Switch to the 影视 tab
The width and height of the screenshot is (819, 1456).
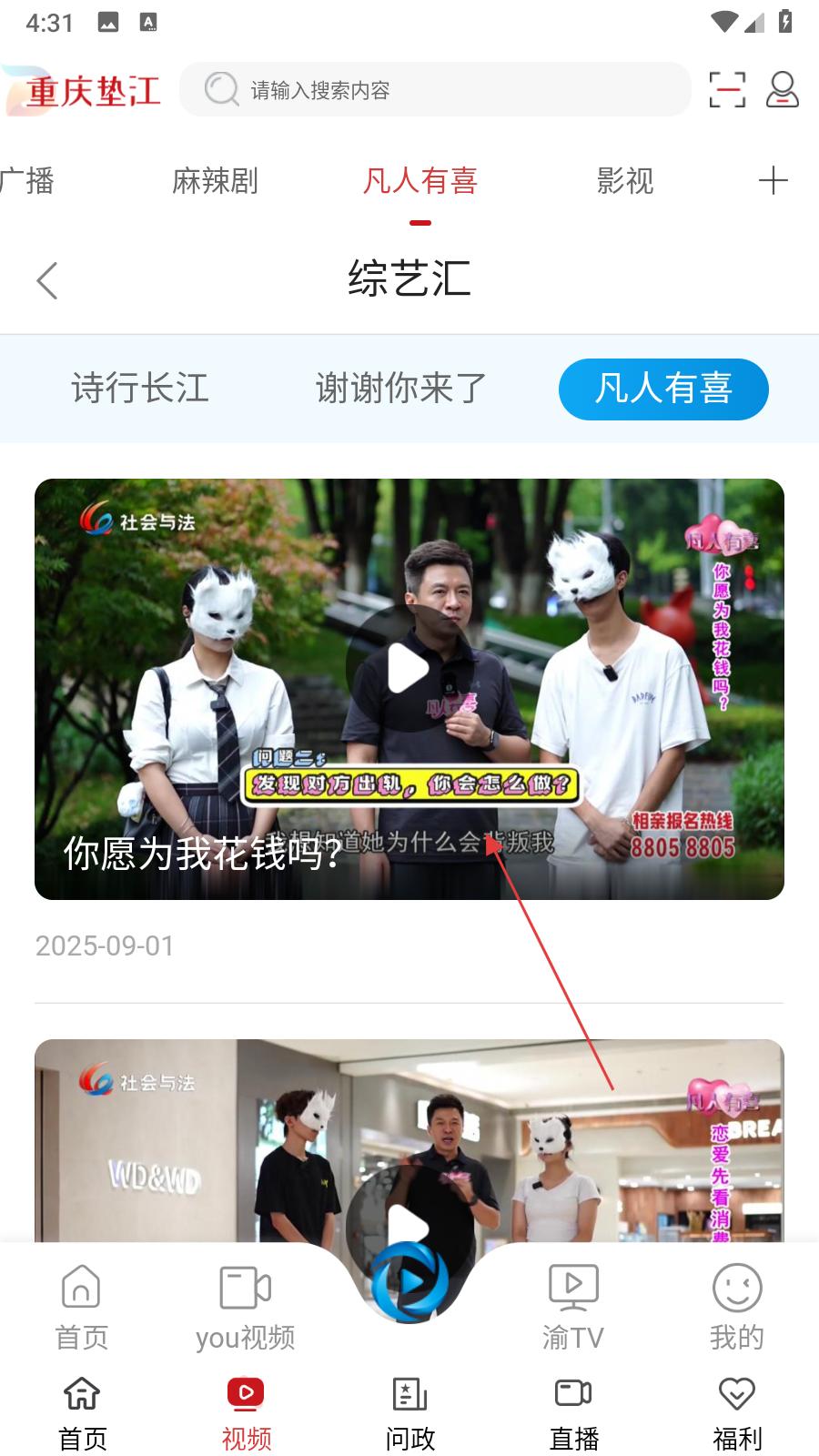pos(625,180)
